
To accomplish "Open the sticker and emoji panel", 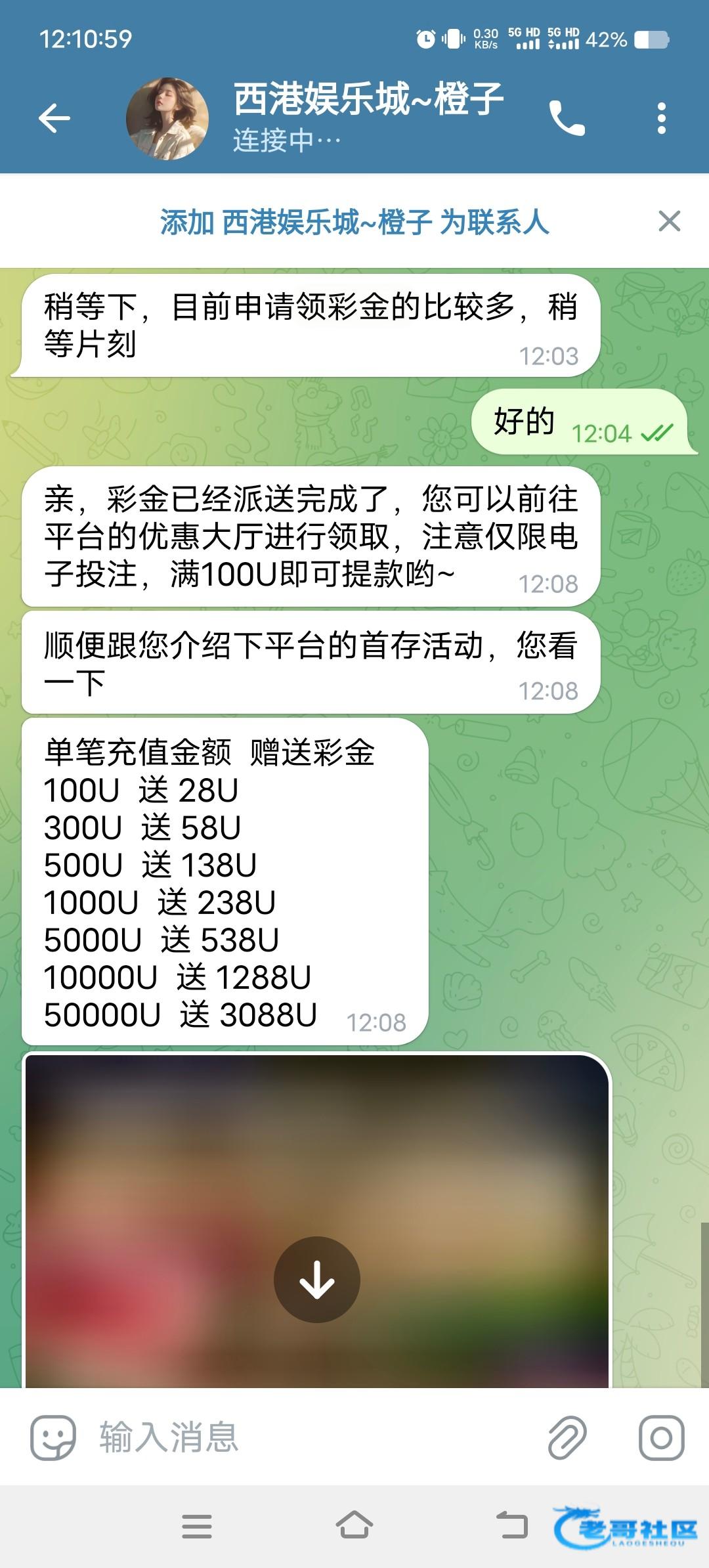I will click(x=53, y=1437).
